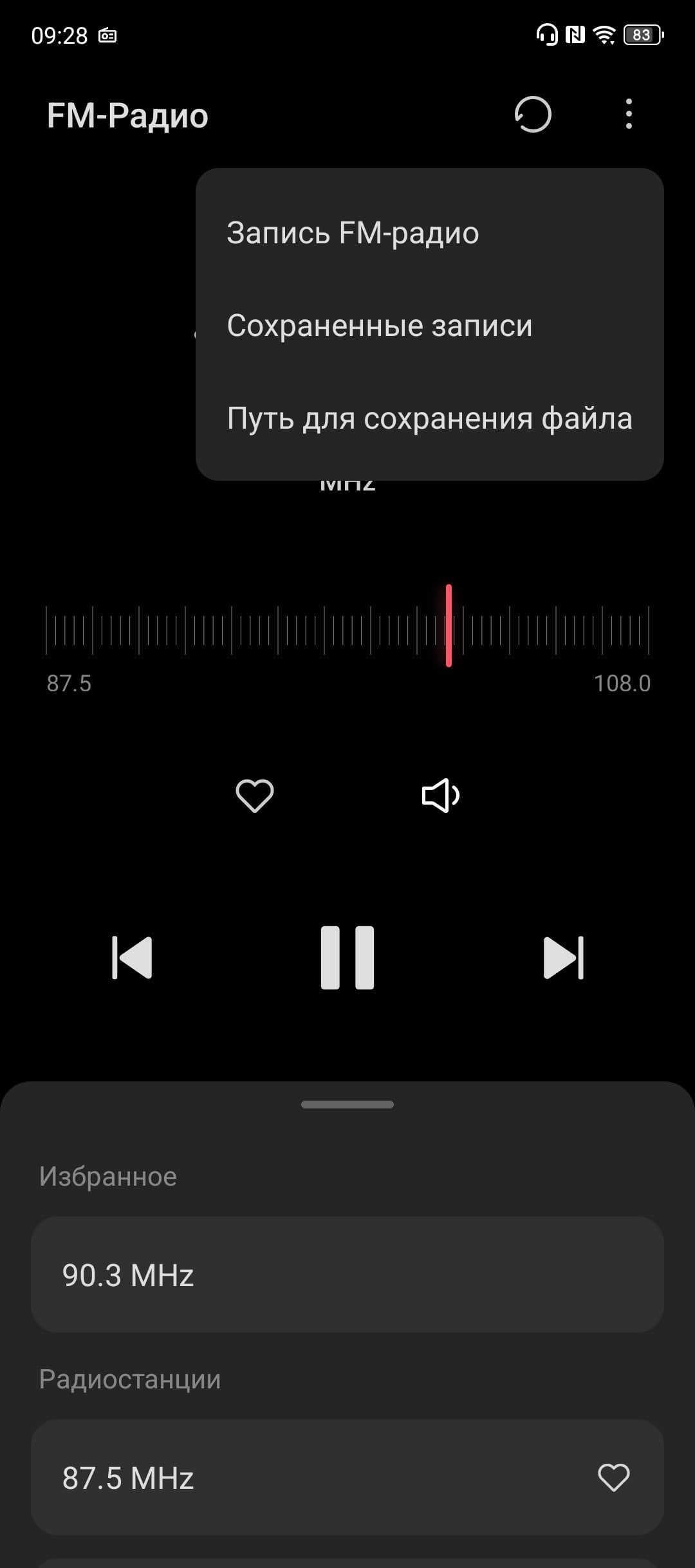
Task: Tap the bottom sheet drag handle
Action: coord(347,1105)
